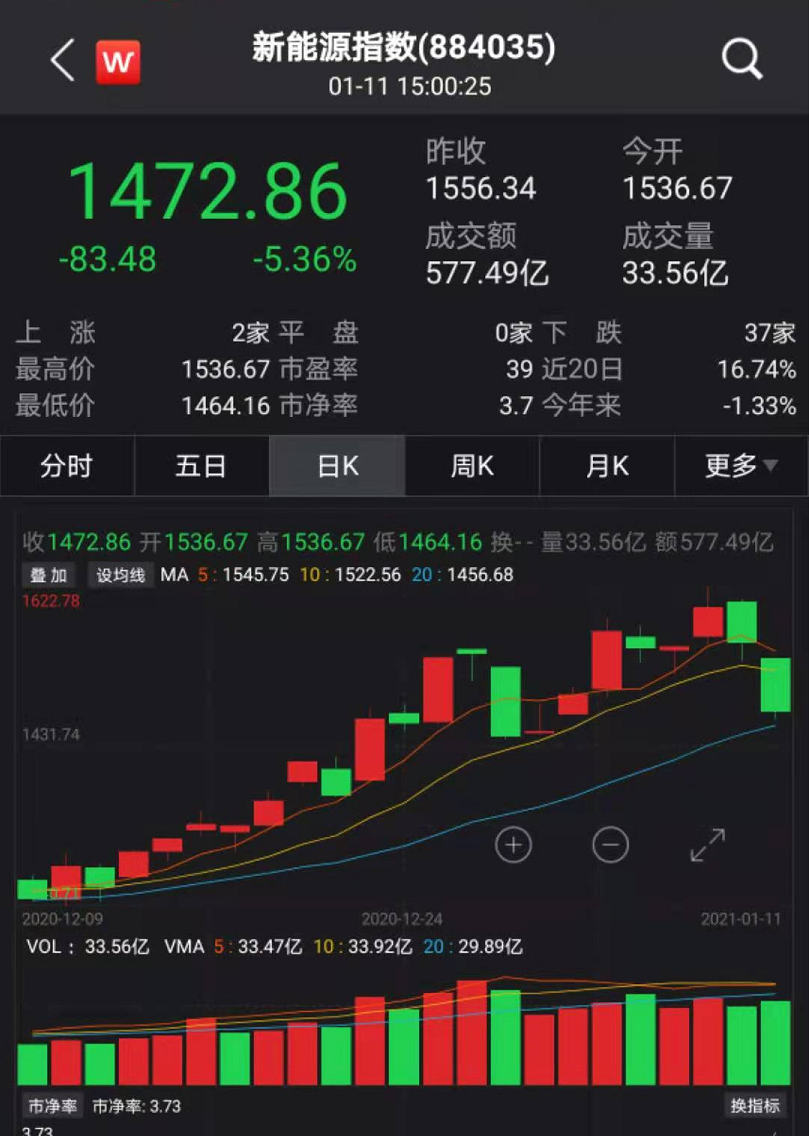Zoom out the K-line chart with minus
Viewport: 809px width, 1136px height.
click(610, 845)
